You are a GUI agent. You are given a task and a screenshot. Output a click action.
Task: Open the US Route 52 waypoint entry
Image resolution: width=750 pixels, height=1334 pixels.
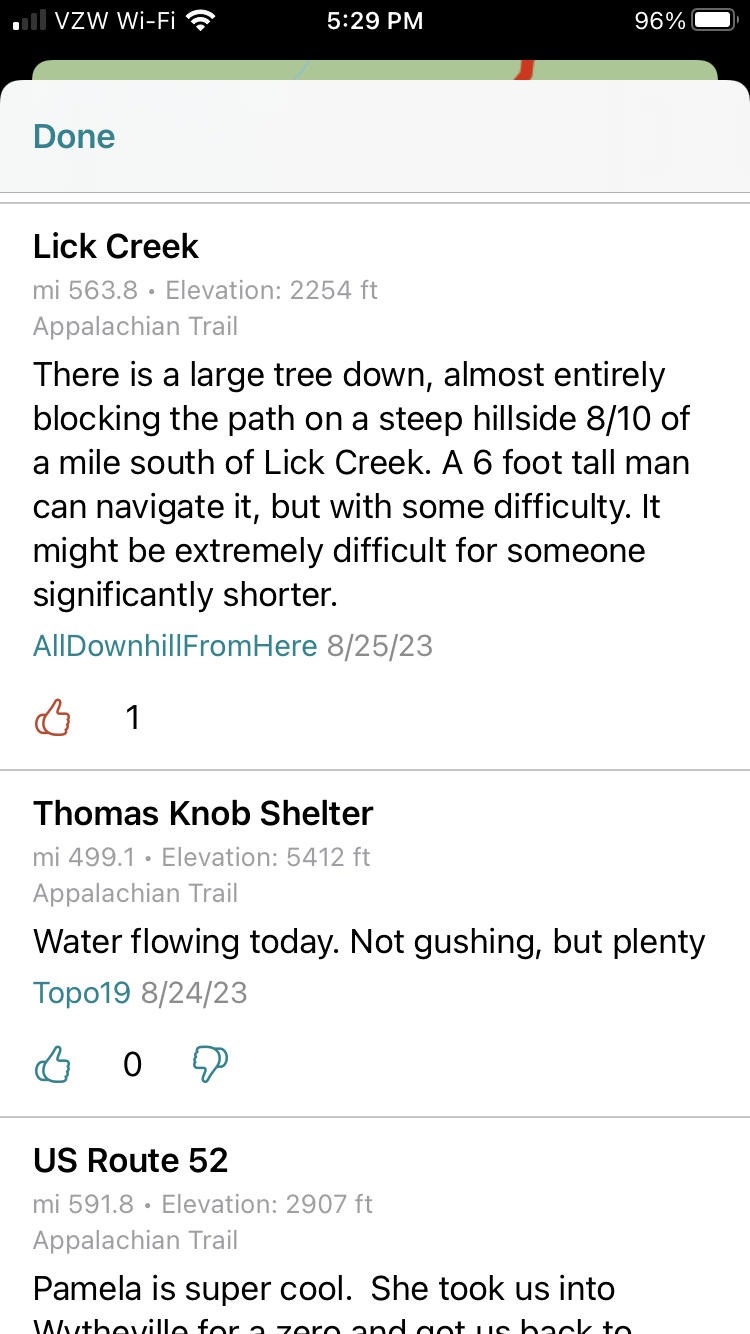[x=131, y=1160]
